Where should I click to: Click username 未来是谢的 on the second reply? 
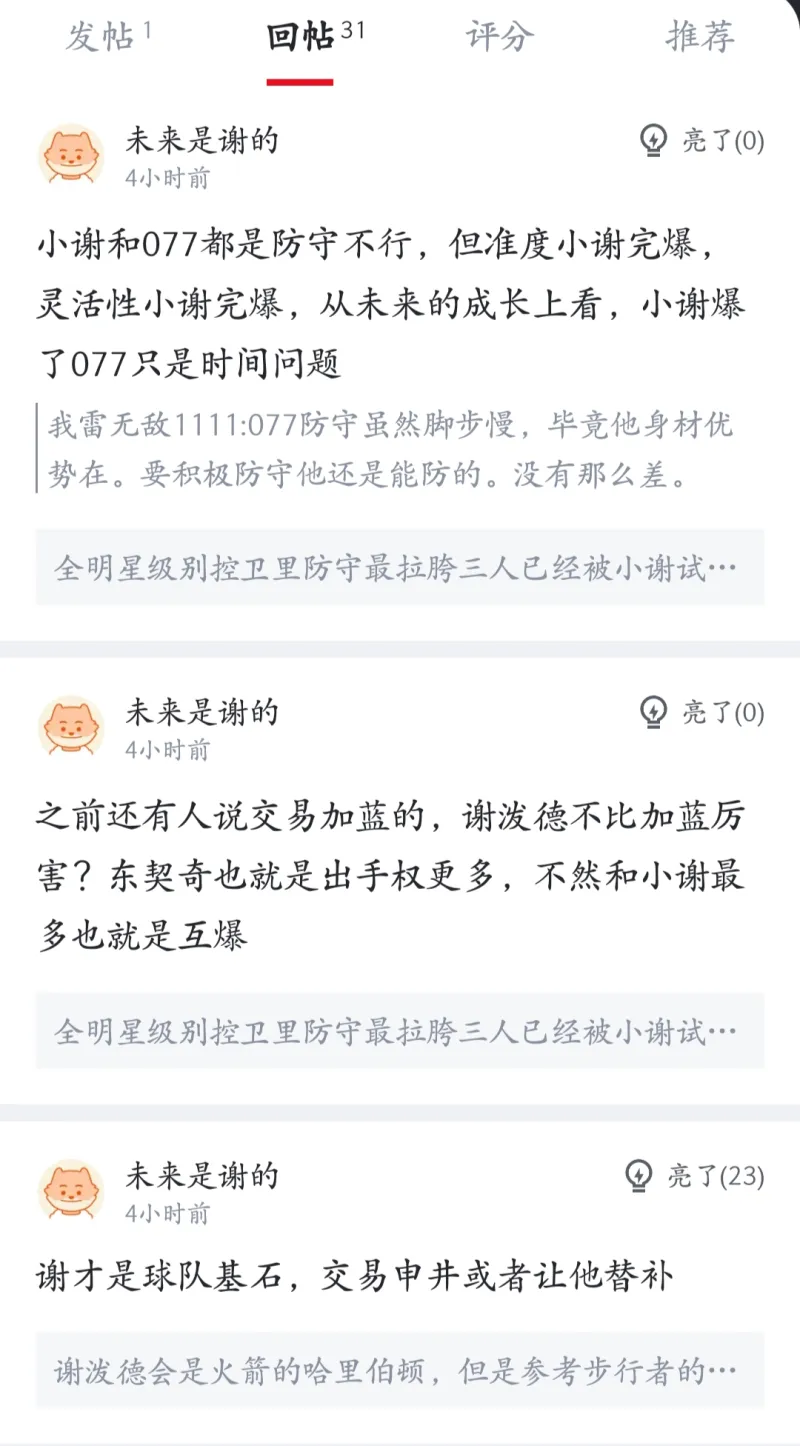point(203,712)
